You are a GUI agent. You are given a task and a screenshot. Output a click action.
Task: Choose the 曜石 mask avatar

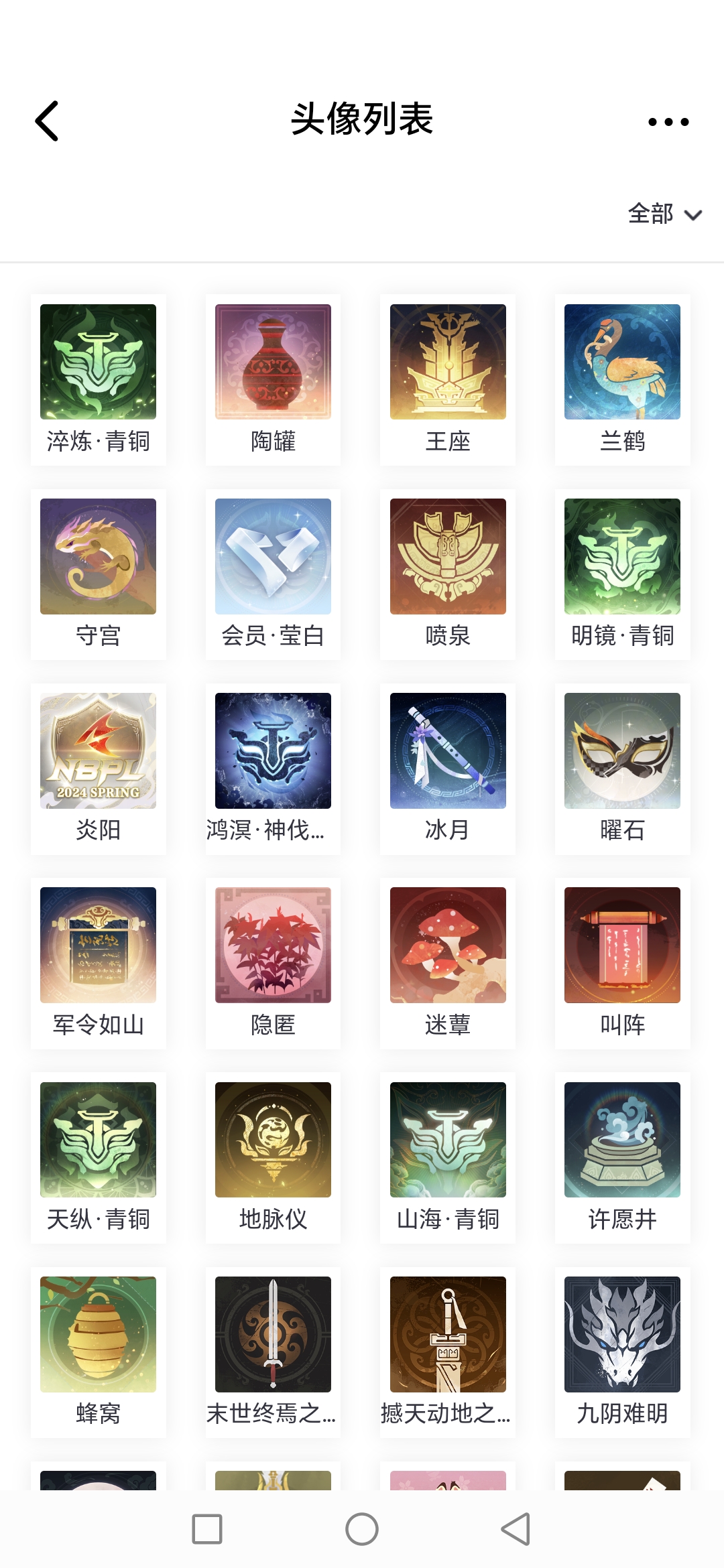click(622, 751)
